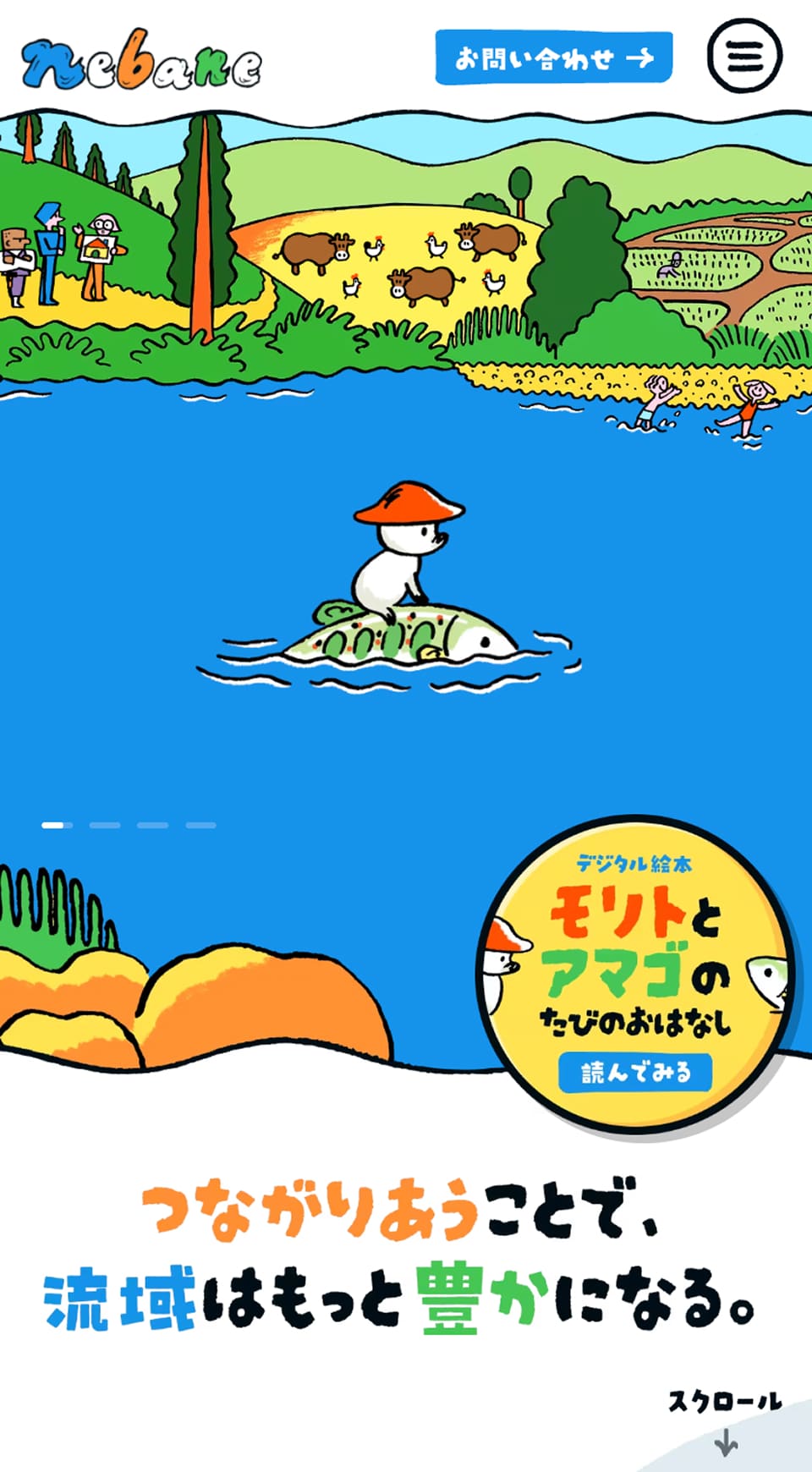Viewport: 812px width, 1472px height.
Task: Tap 読んでみる to read the picture book
Action: 635,1073
